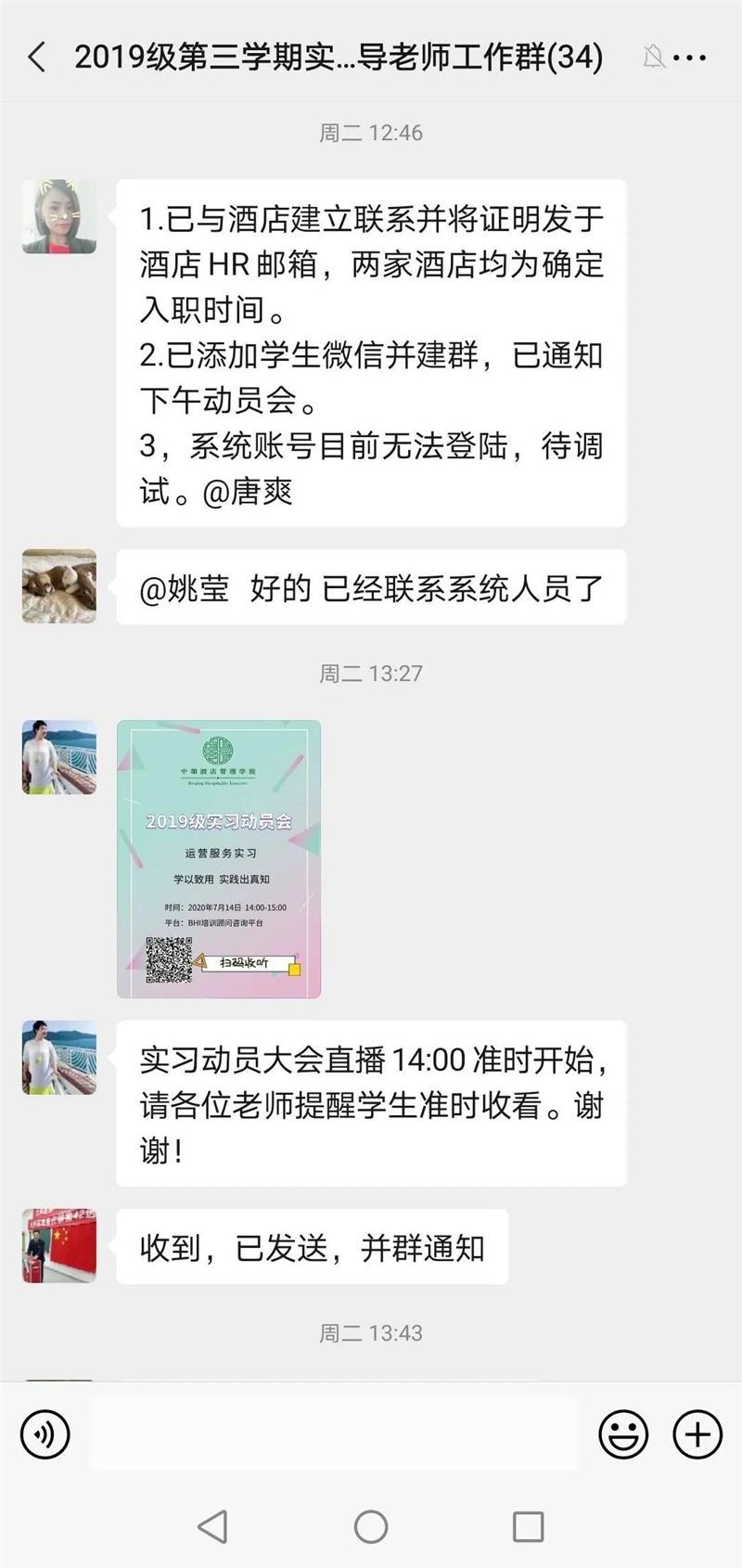Open avatar of sender who wrote 收到，已发送
Viewport: 742px width, 1568px height.
pos(59,1245)
